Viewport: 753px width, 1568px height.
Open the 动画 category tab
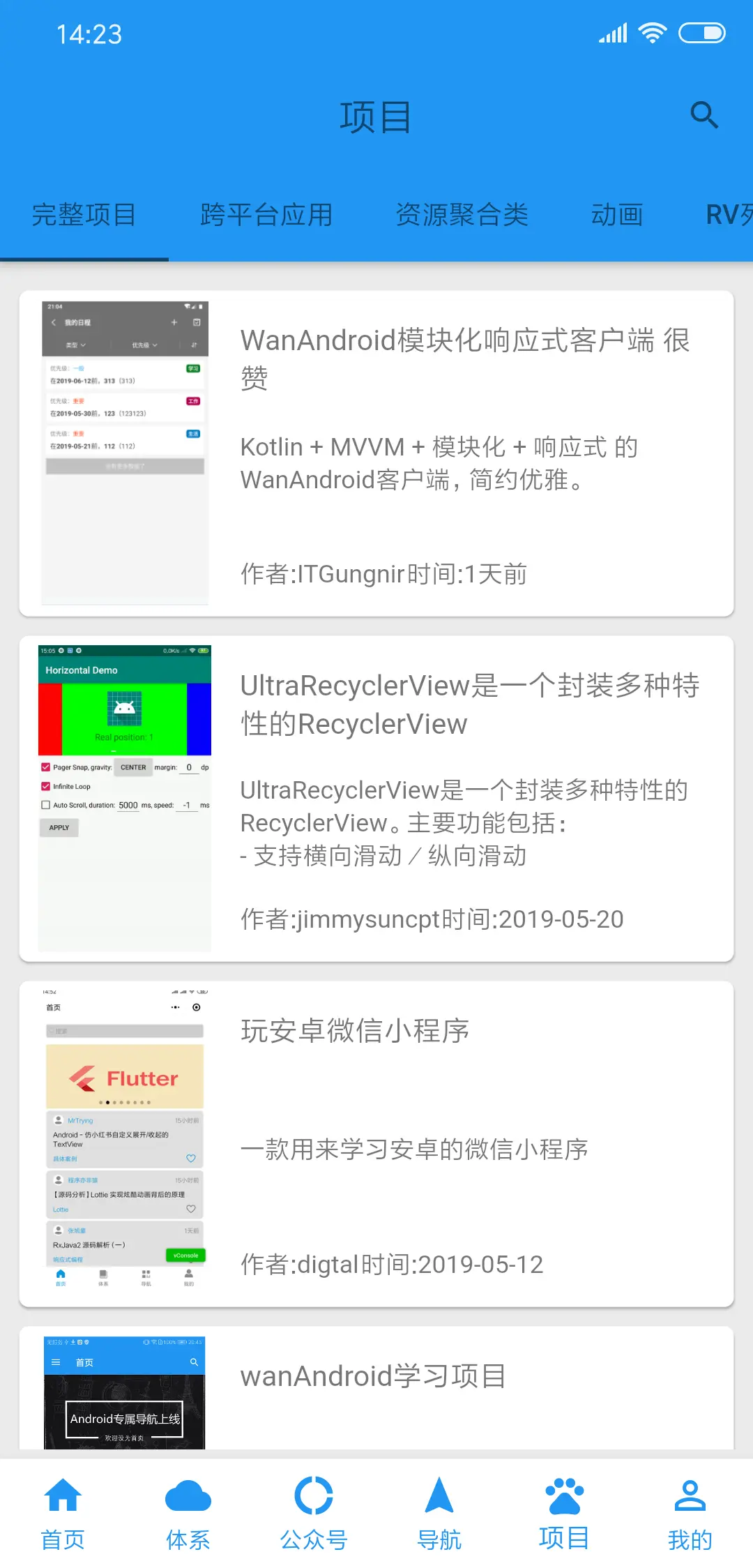[617, 215]
